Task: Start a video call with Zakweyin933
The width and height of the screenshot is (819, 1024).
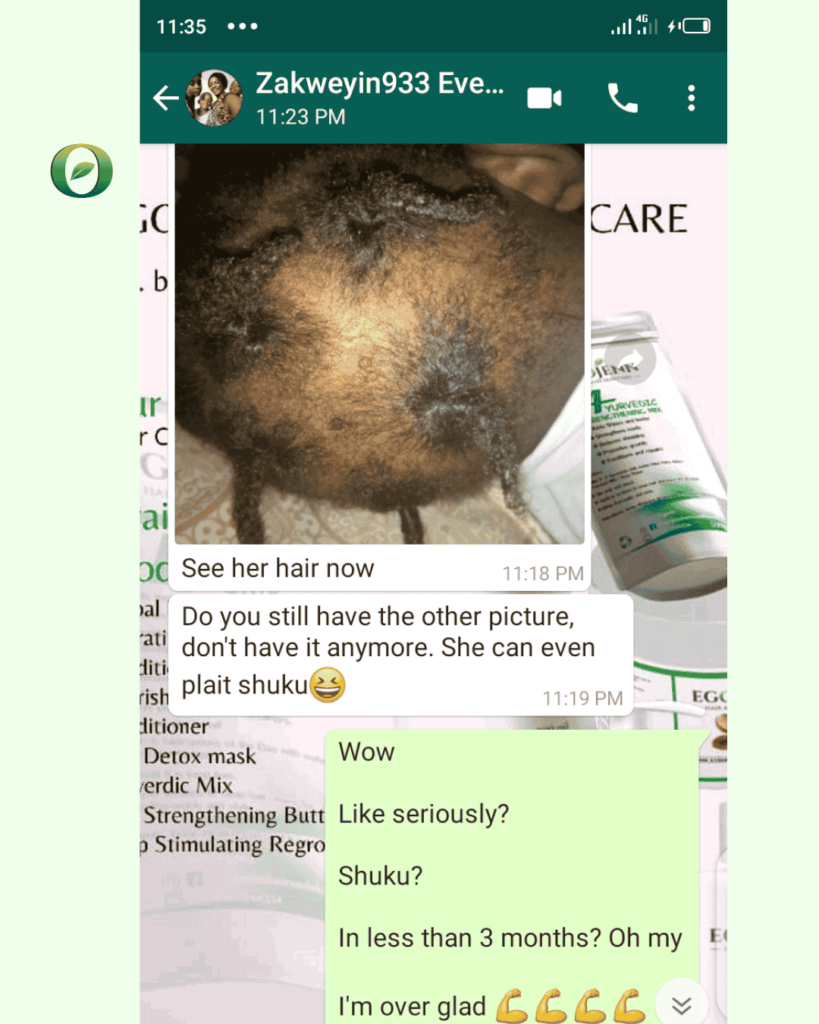Action: pos(544,98)
